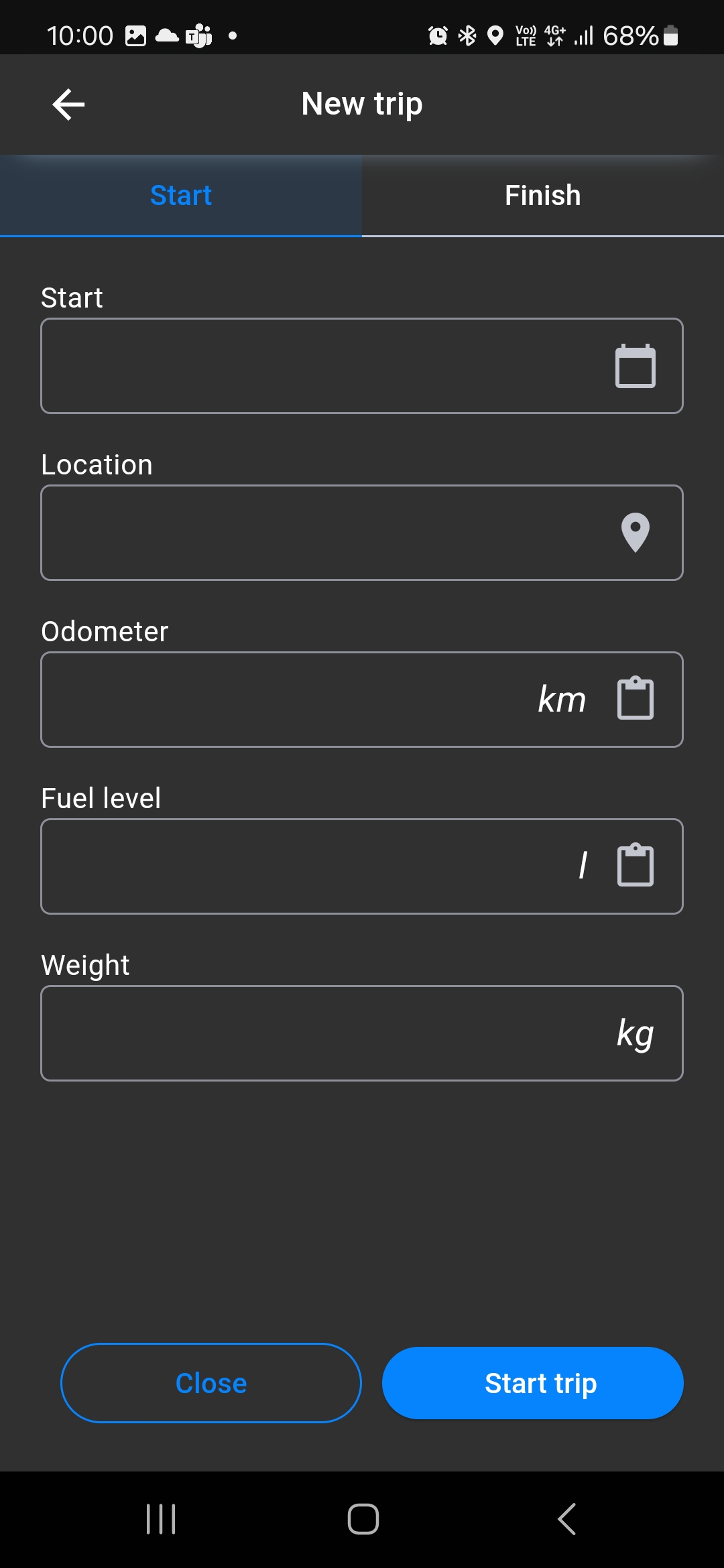This screenshot has width=724, height=1568.
Task: Tap the Fuel level clipboard icon
Action: [x=636, y=865]
